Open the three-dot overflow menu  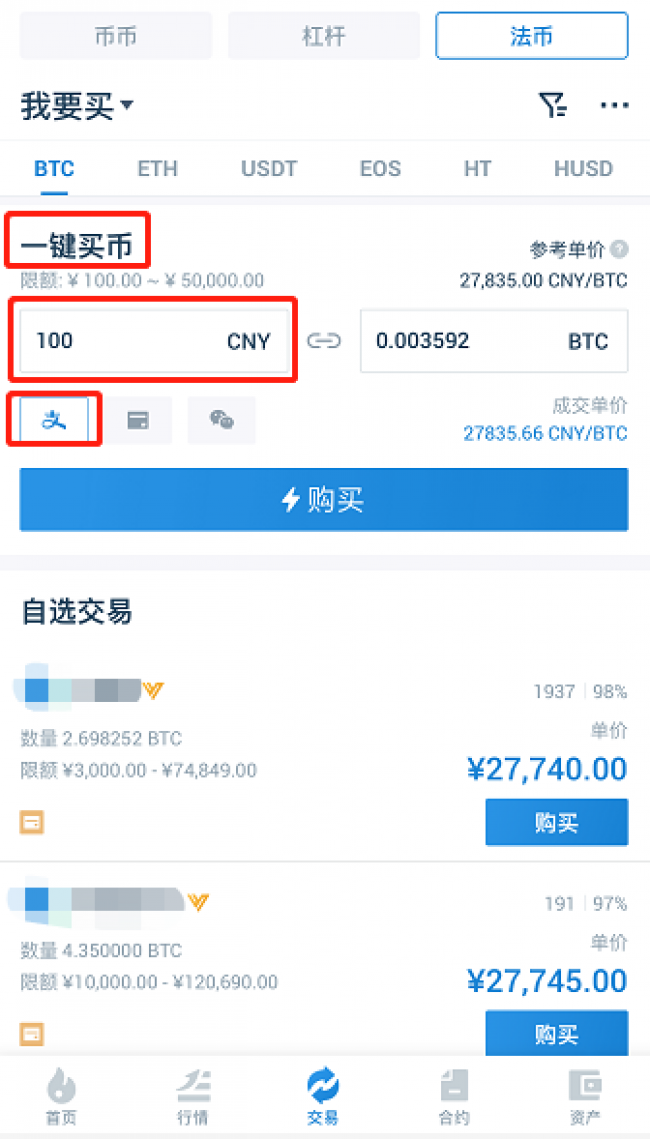614,106
